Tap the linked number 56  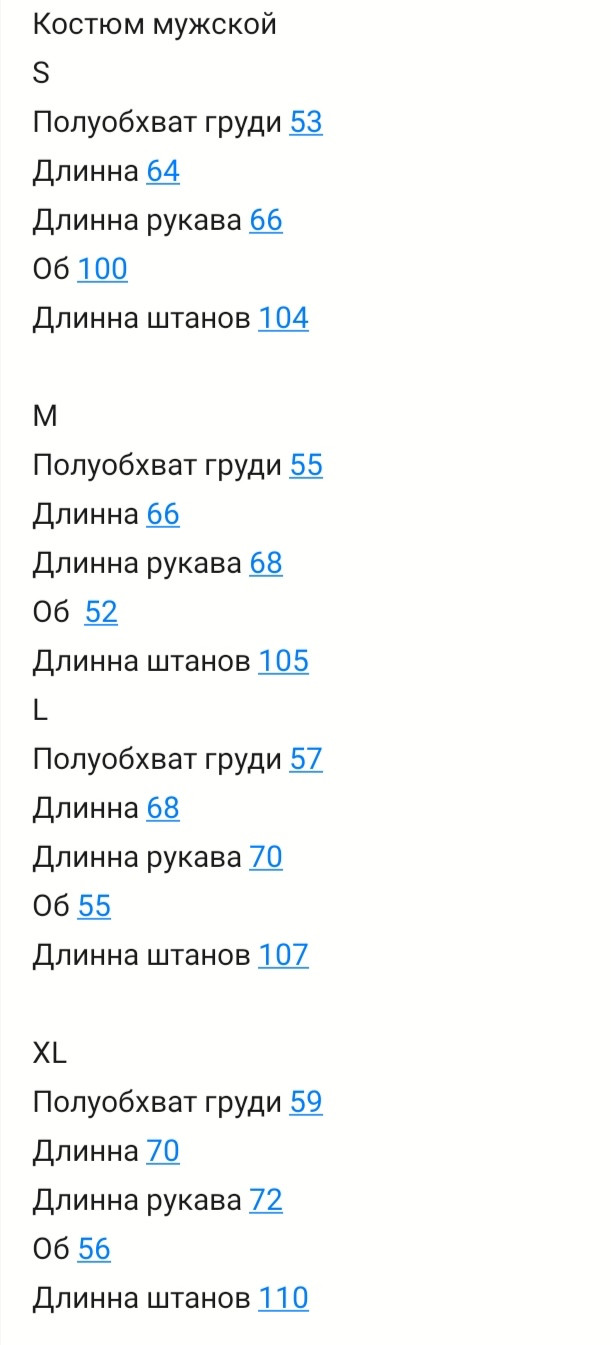click(94, 1249)
